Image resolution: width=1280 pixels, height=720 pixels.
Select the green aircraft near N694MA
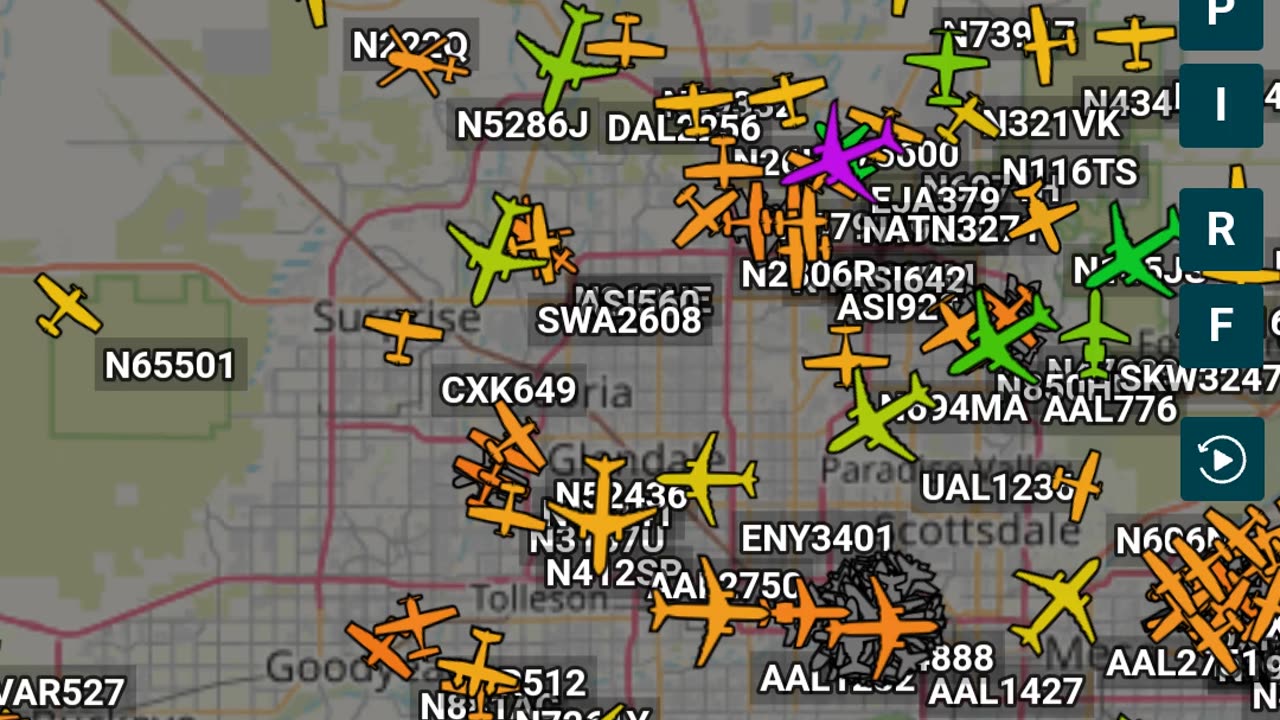pyautogui.click(x=878, y=415)
